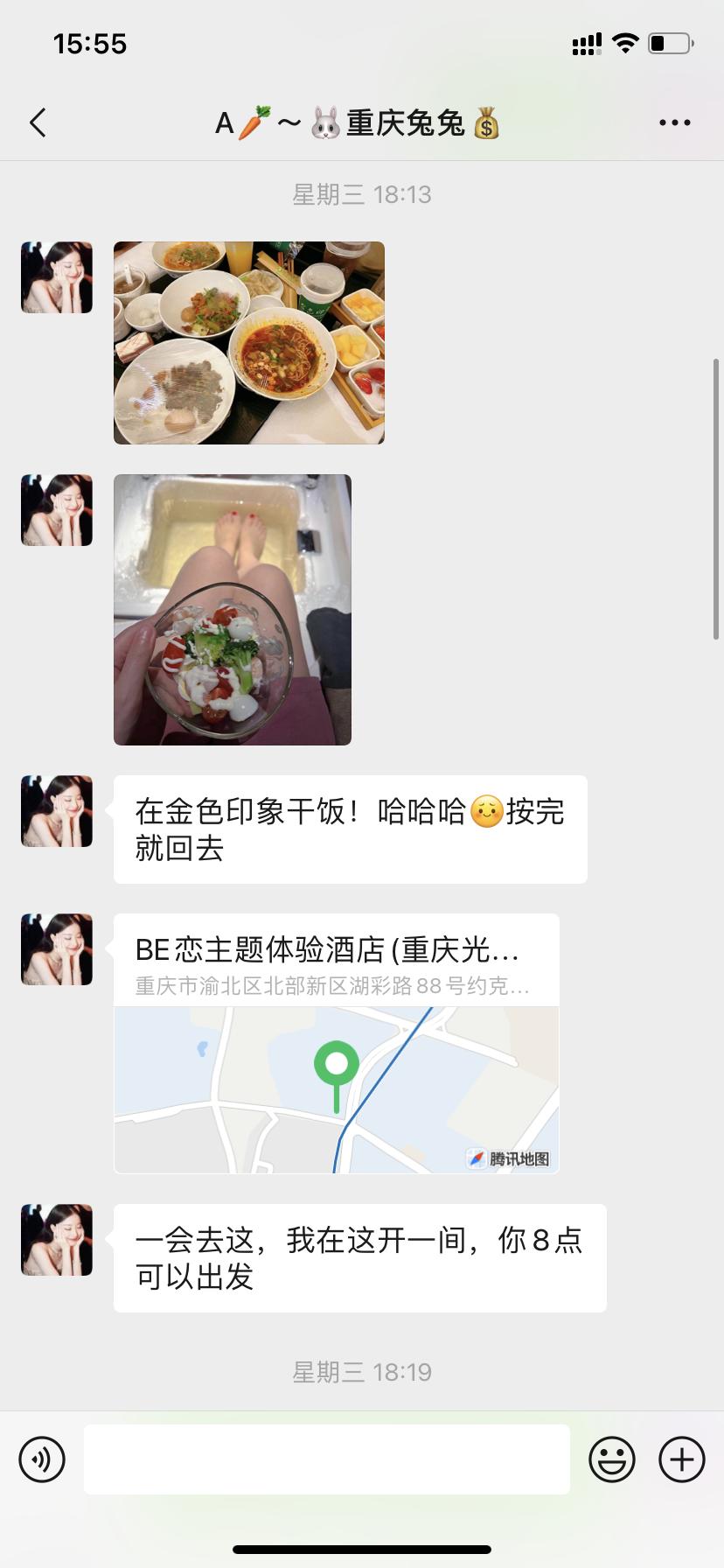Open sender's avatar beside 在金色印象干饭 message
Image resolution: width=724 pixels, height=1568 pixels.
pyautogui.click(x=57, y=811)
